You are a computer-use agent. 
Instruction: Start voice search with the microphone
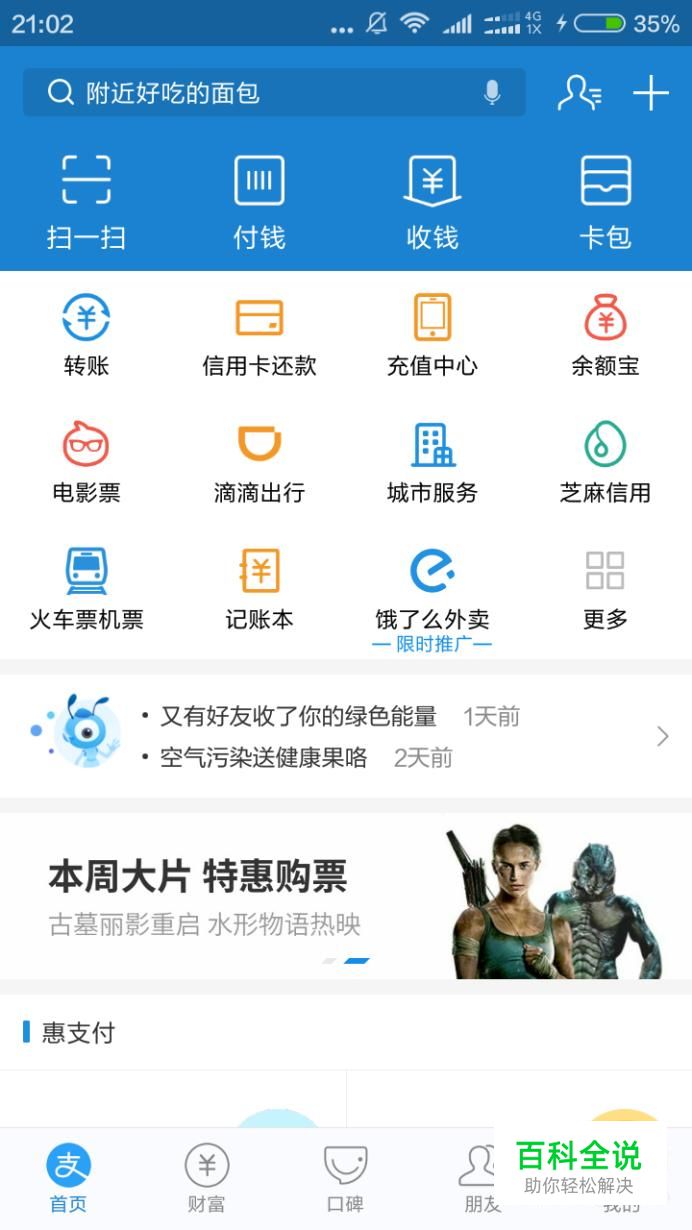pos(492,93)
